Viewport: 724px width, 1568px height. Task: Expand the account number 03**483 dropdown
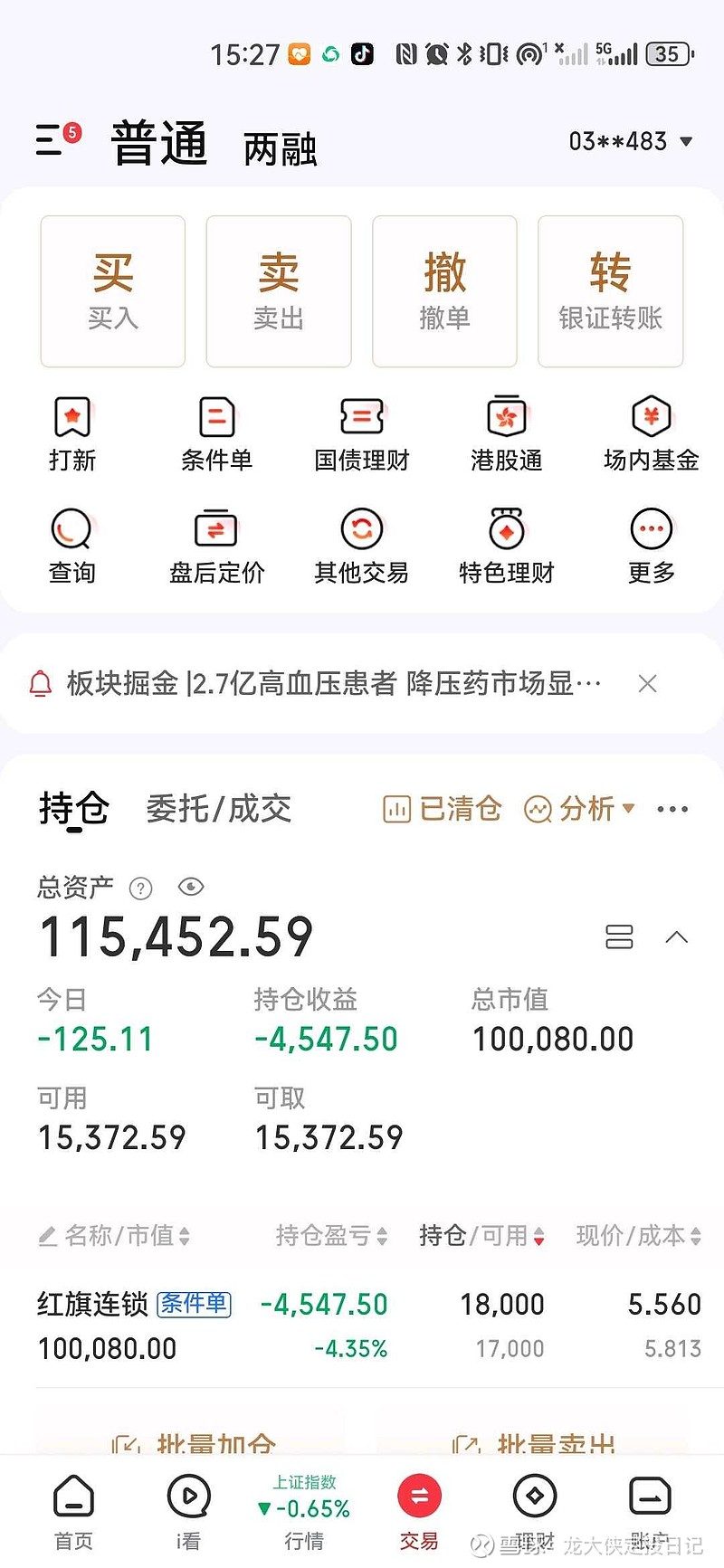tap(631, 142)
